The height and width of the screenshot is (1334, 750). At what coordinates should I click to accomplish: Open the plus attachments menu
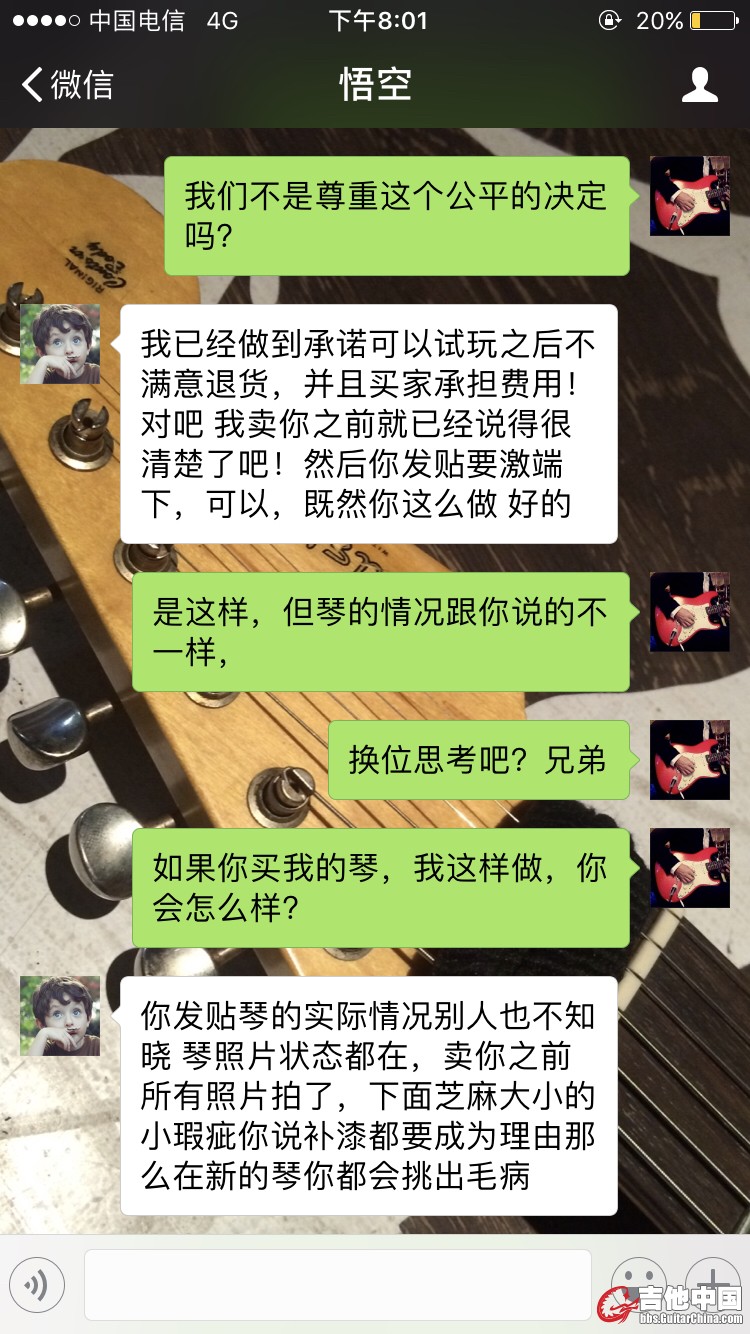712,1278
